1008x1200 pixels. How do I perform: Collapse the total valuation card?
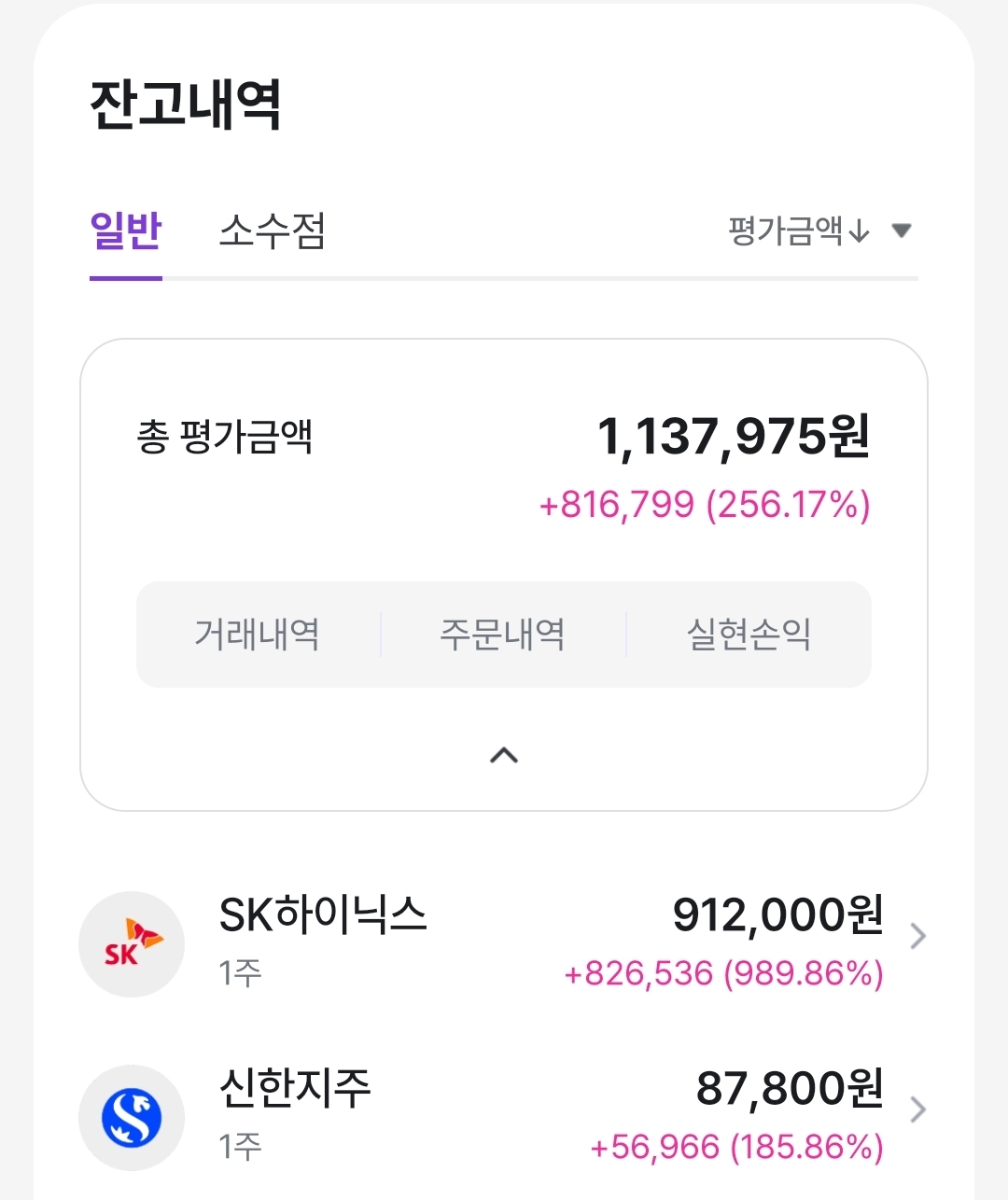coord(504,755)
